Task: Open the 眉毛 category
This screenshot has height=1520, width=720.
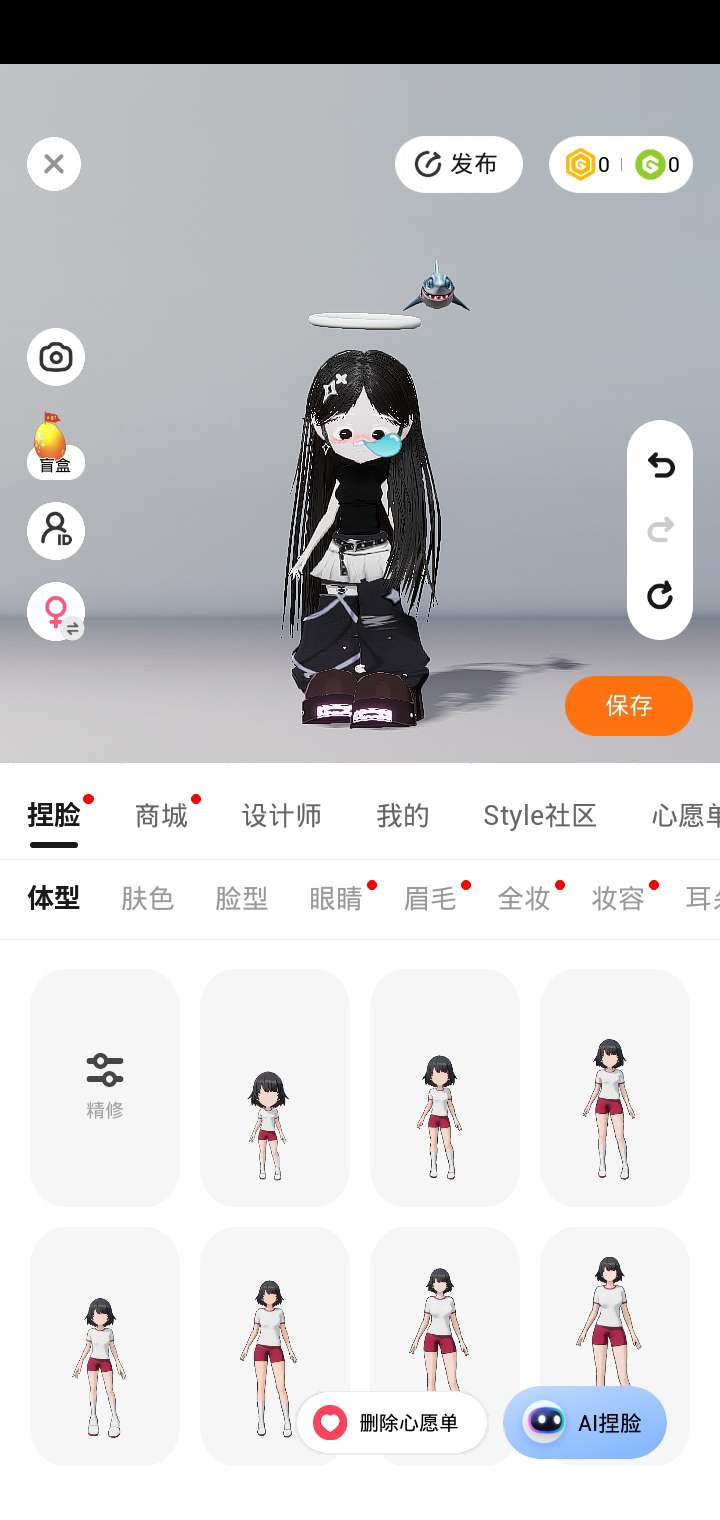Action: click(430, 898)
